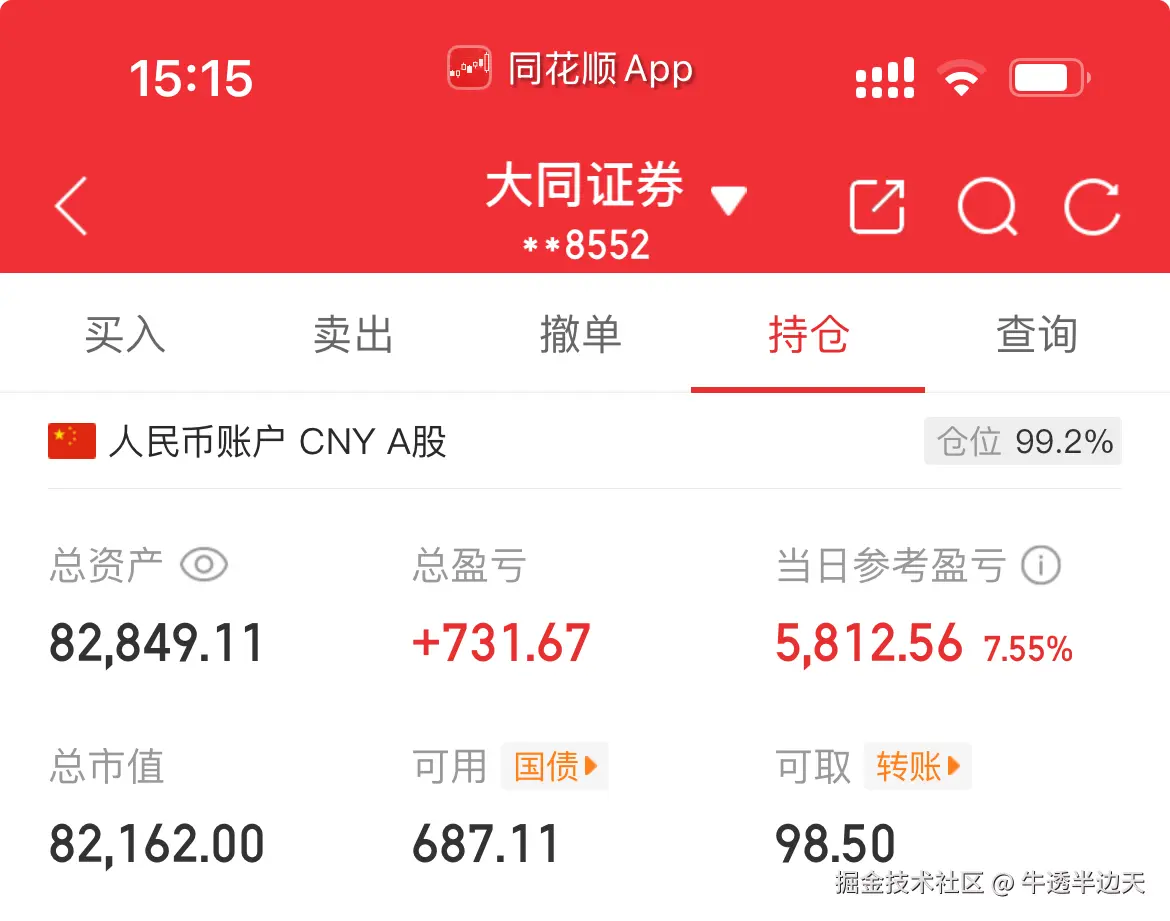This screenshot has width=1170, height=921.
Task: Open the 撤单 tab
Action: [x=580, y=335]
